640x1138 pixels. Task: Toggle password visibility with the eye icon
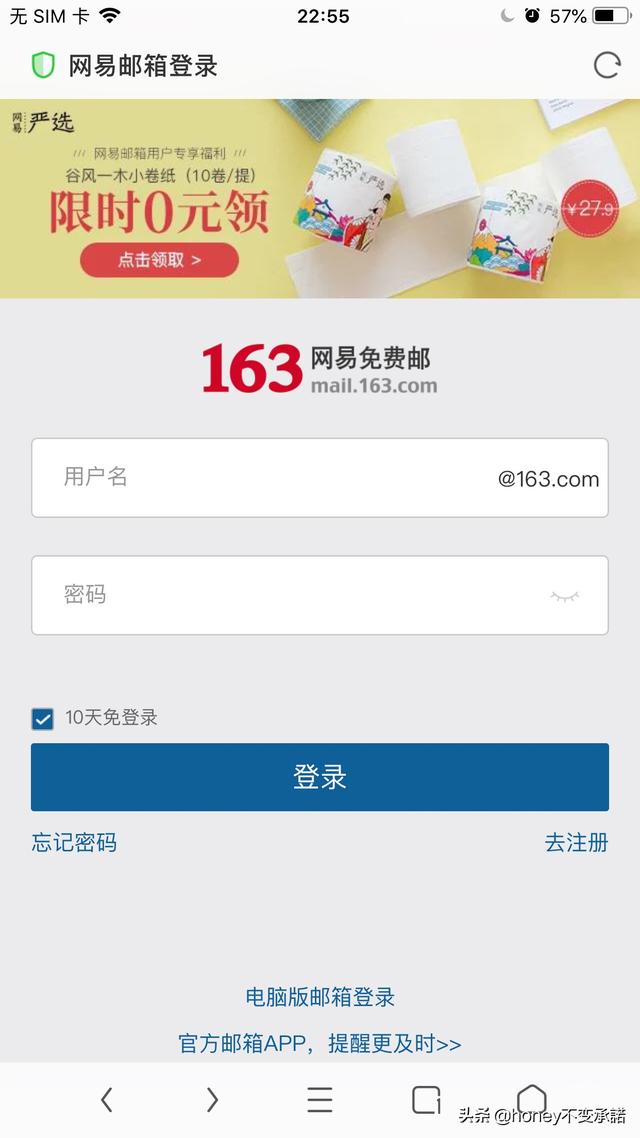pos(565,596)
